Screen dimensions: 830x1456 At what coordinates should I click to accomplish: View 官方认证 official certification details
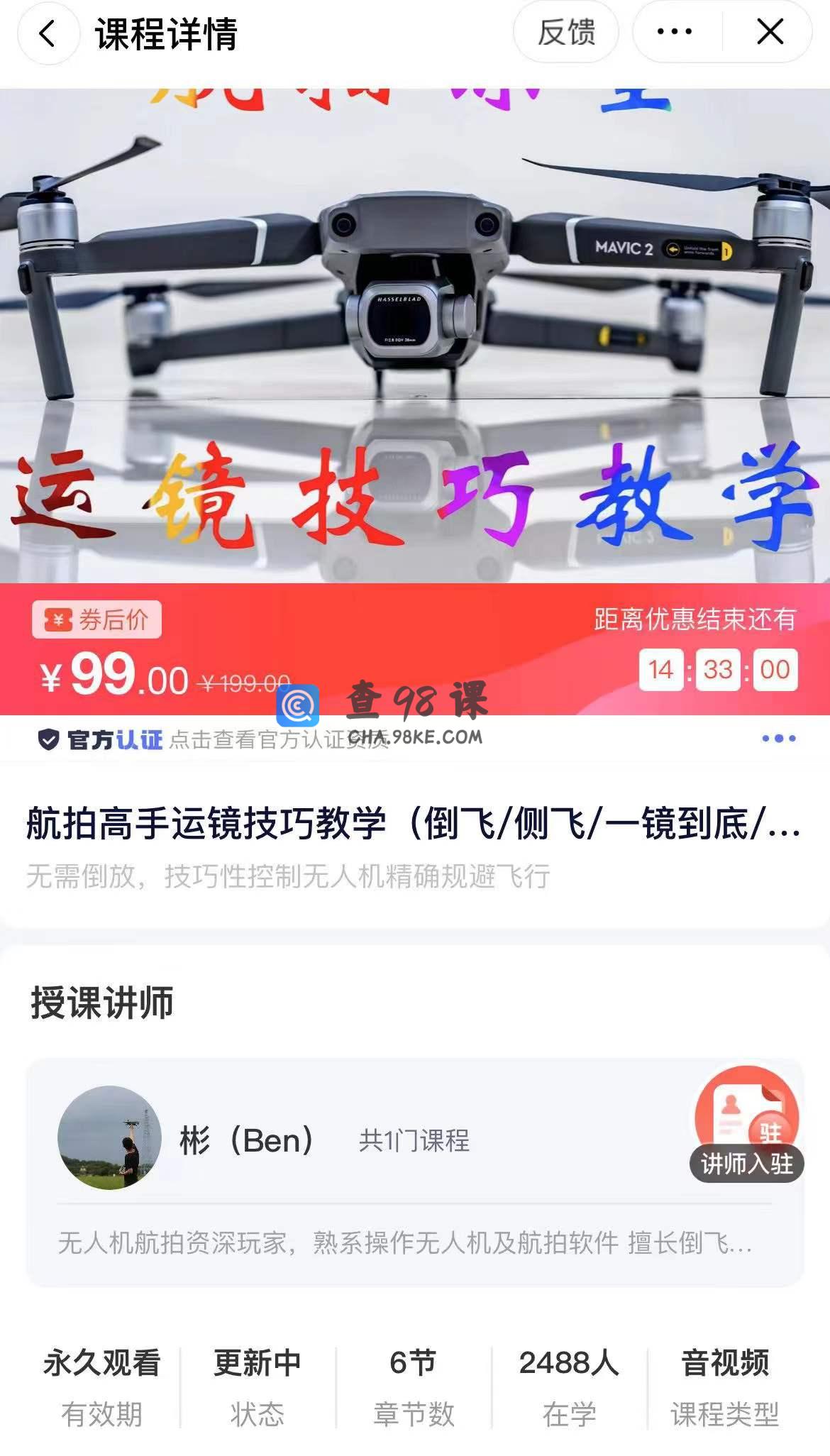(213, 739)
